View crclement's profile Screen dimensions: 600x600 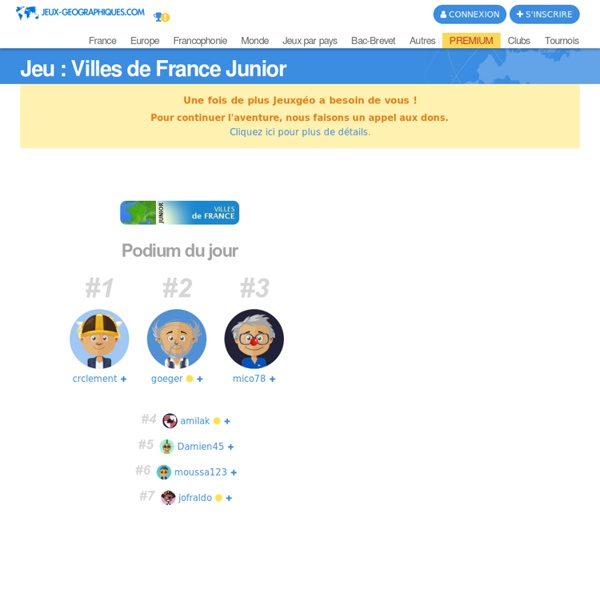tap(95, 379)
